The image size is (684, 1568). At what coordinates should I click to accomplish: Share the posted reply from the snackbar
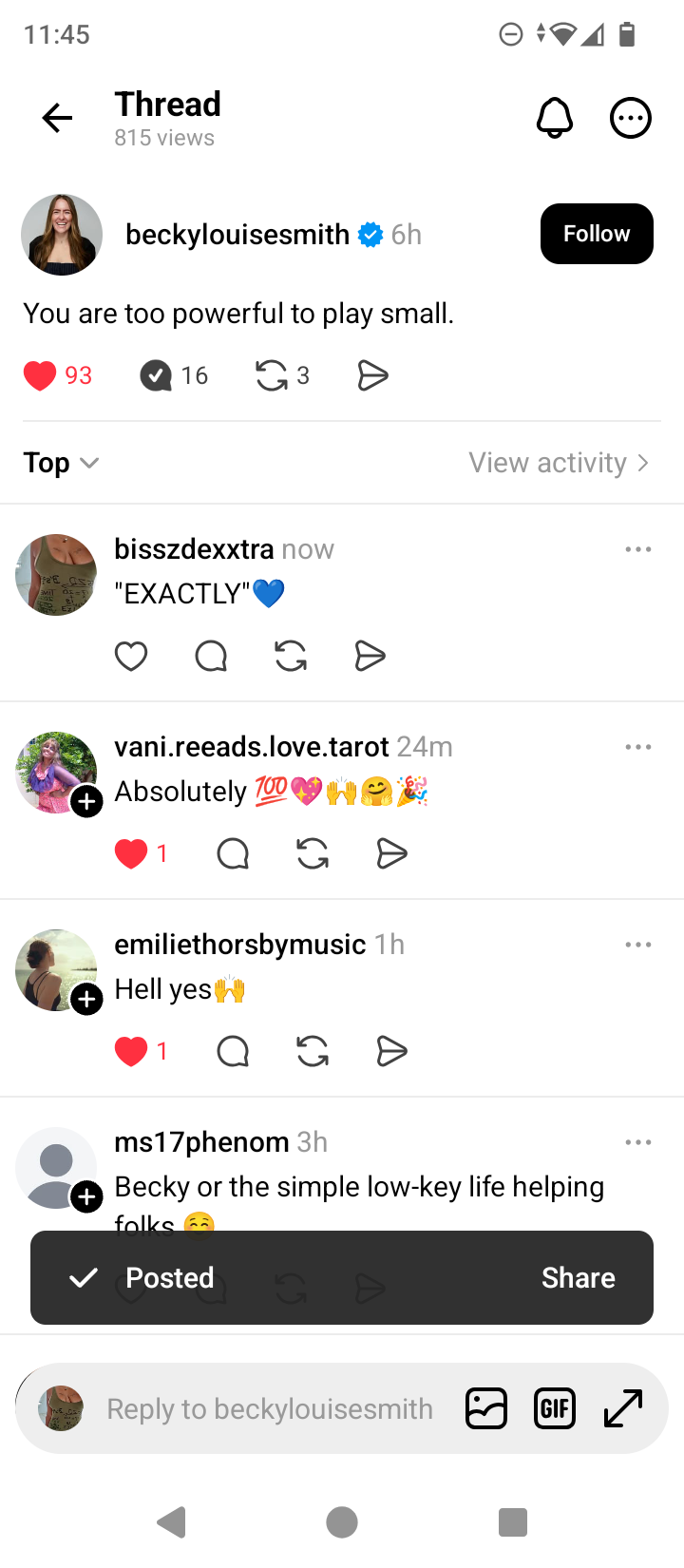click(578, 1278)
